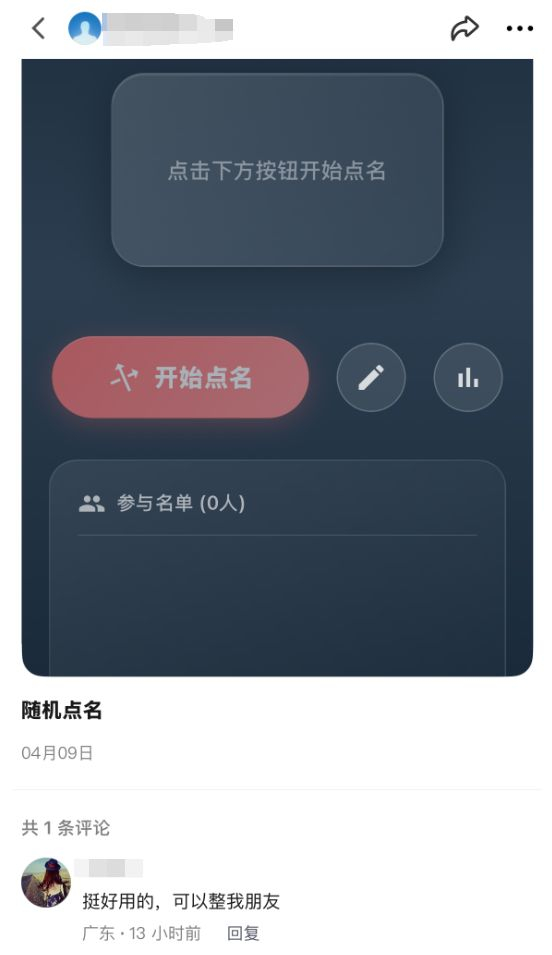This screenshot has height=955, width=552.
Task: View the commenter's avatar profile
Action: (x=46, y=883)
